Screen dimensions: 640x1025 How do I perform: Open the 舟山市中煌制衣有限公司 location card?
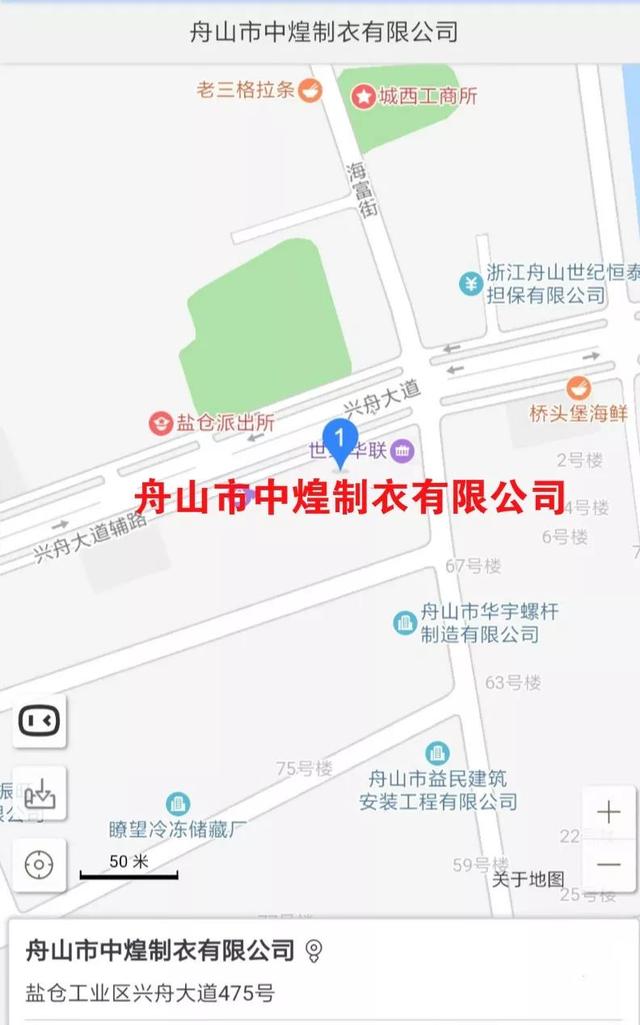[160, 950]
